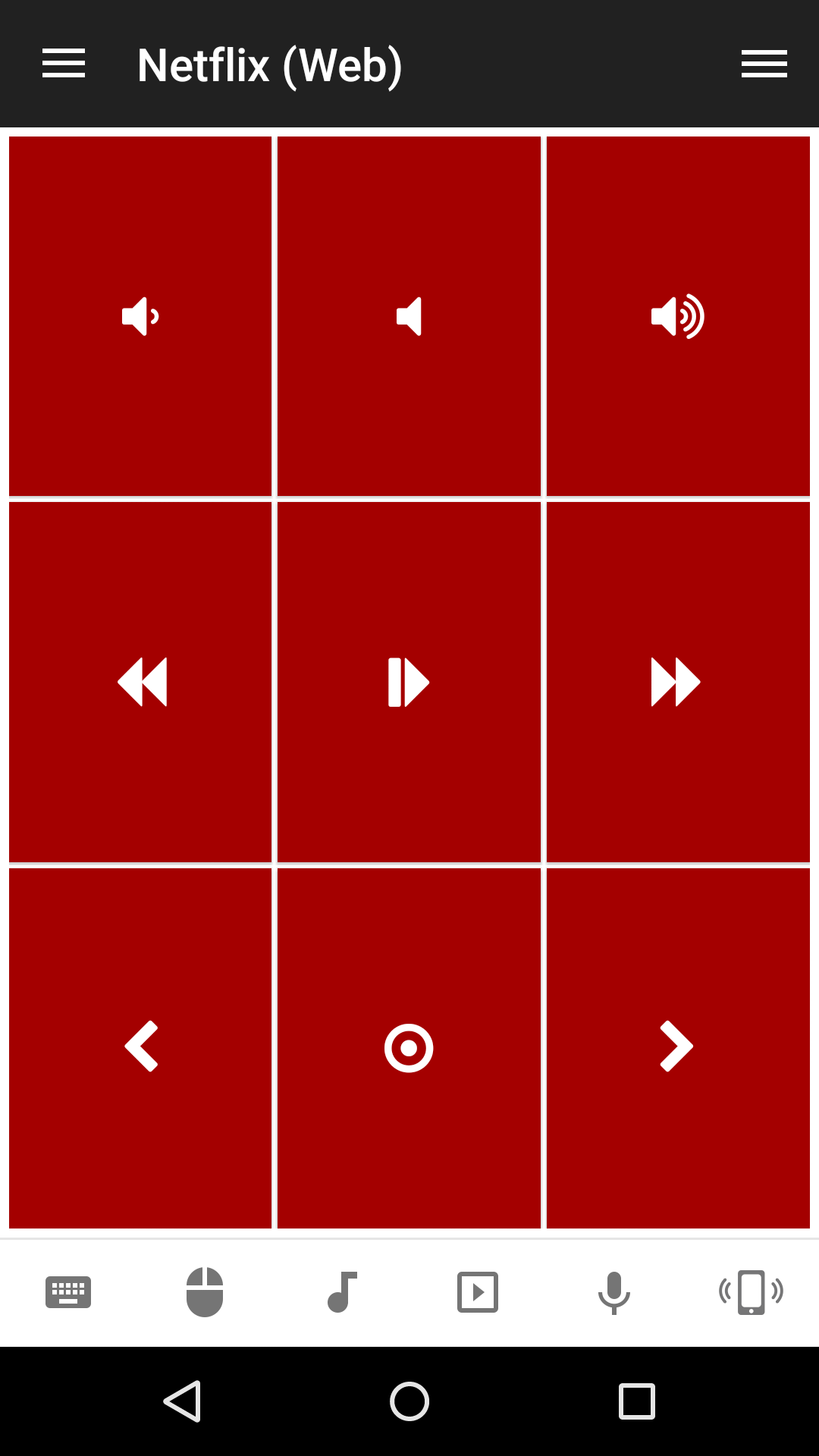The width and height of the screenshot is (819, 1456).
Task: Tap the right chevron button
Action: 678,1047
